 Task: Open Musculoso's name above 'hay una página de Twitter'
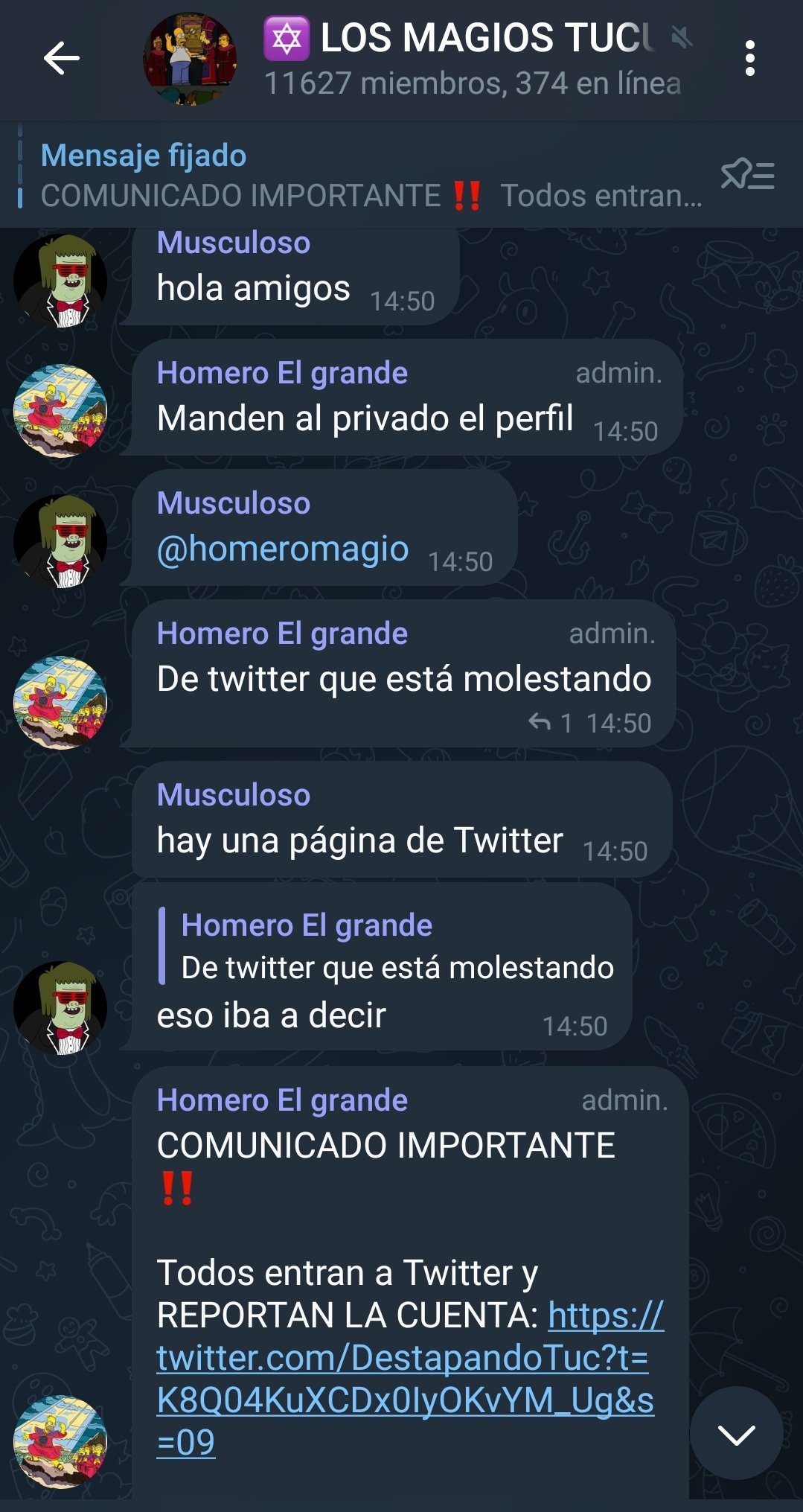click(233, 795)
